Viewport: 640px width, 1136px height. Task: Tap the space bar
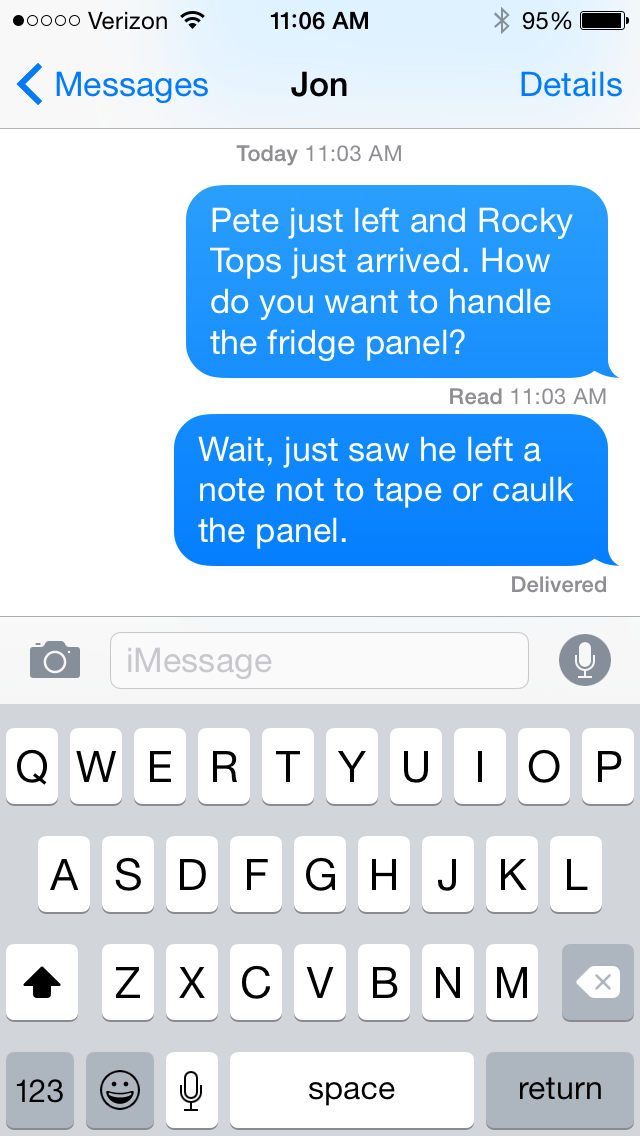(x=351, y=1089)
